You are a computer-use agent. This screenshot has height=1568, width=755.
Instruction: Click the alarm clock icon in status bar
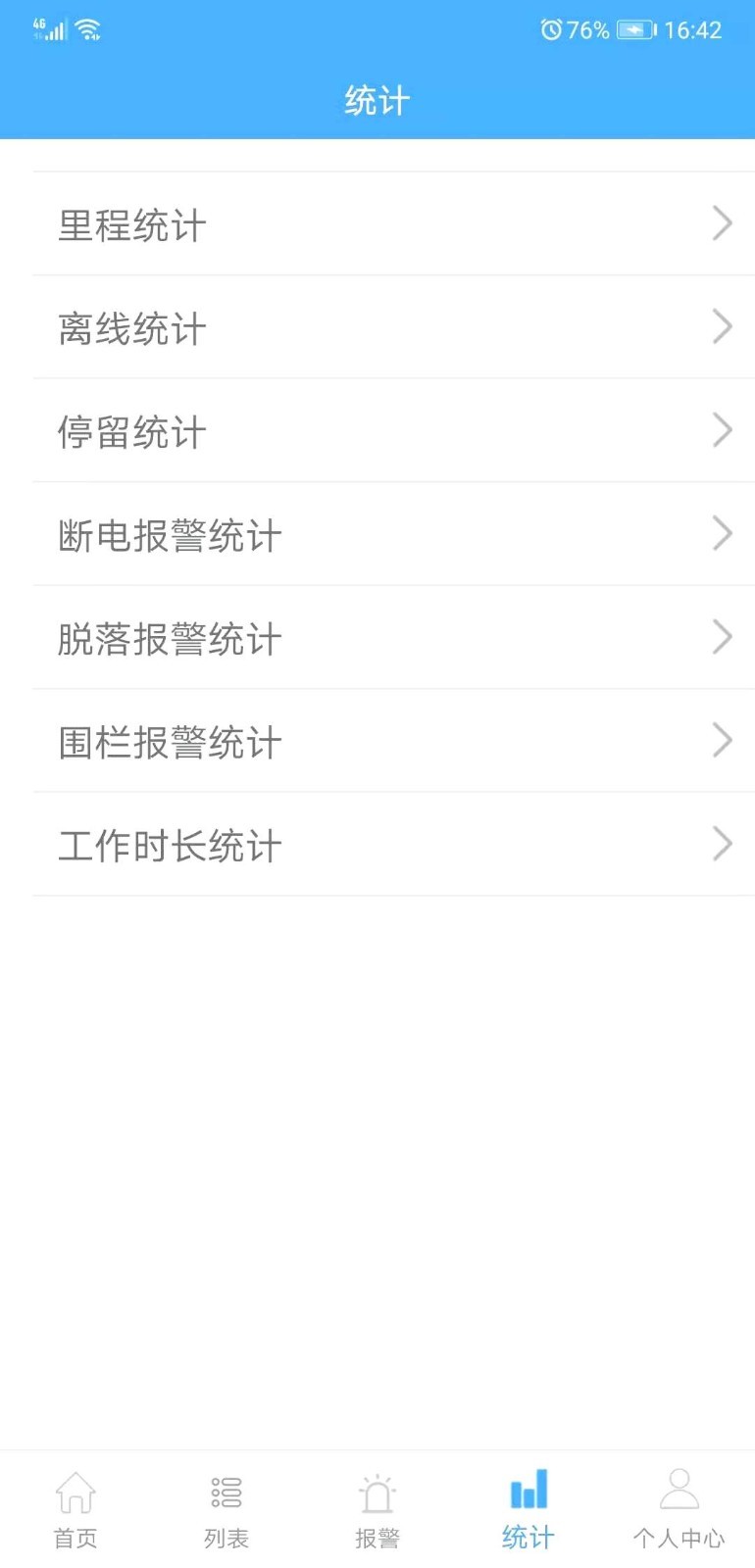tap(550, 29)
